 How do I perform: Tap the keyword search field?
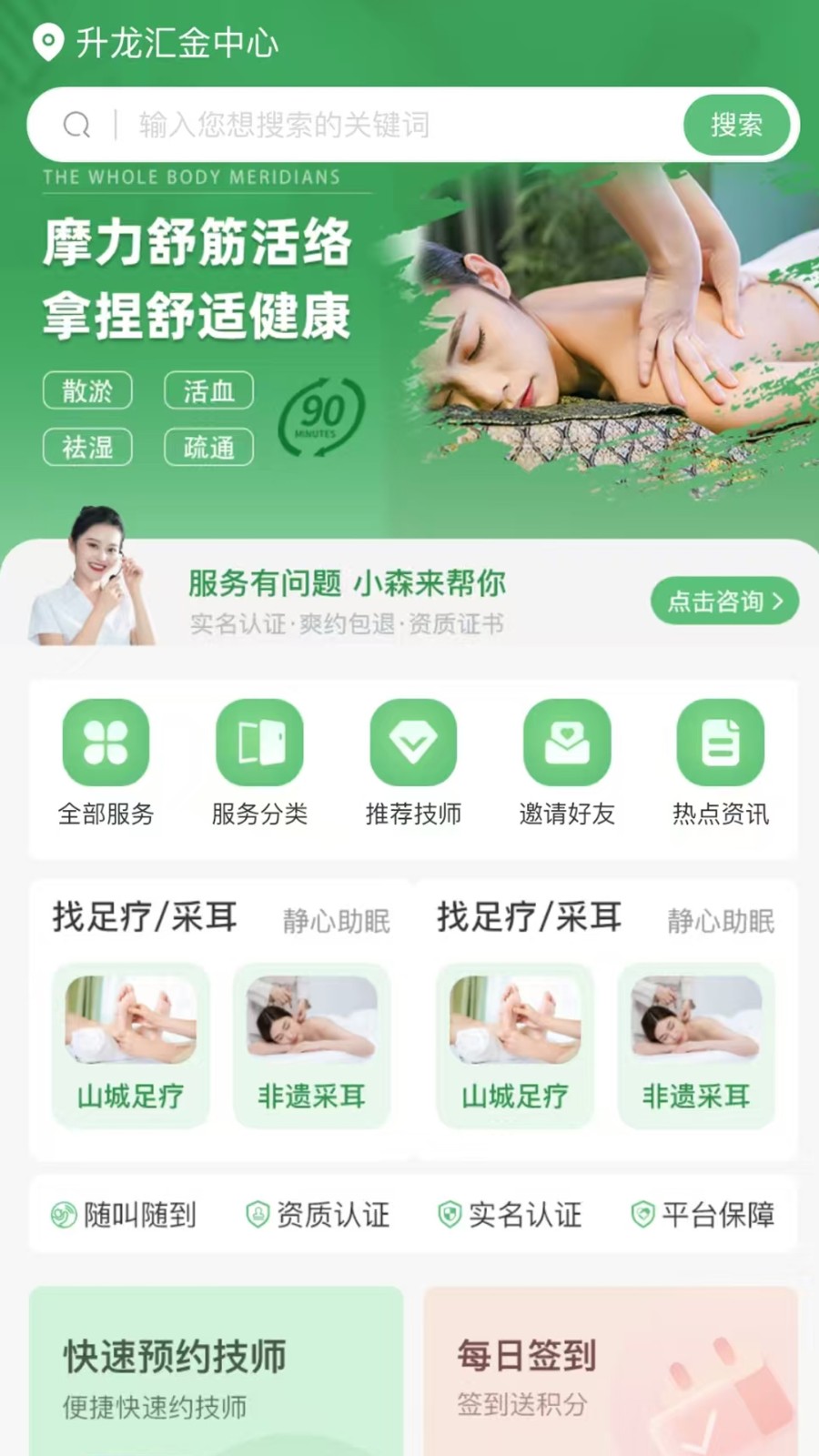(x=382, y=125)
